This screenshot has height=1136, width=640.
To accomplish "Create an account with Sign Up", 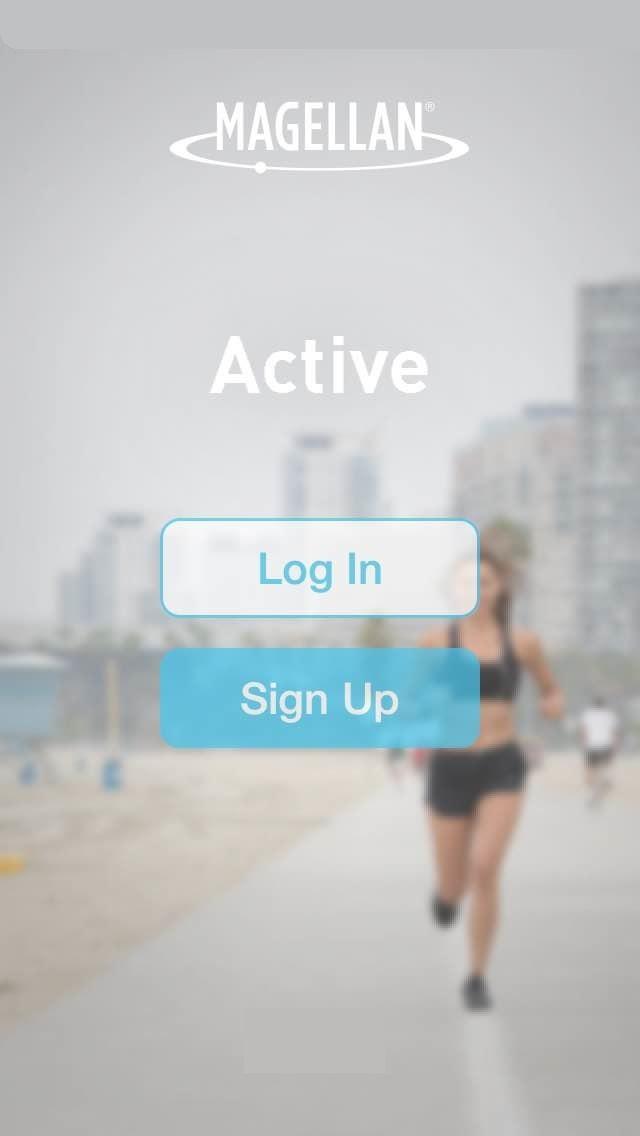I will point(320,698).
